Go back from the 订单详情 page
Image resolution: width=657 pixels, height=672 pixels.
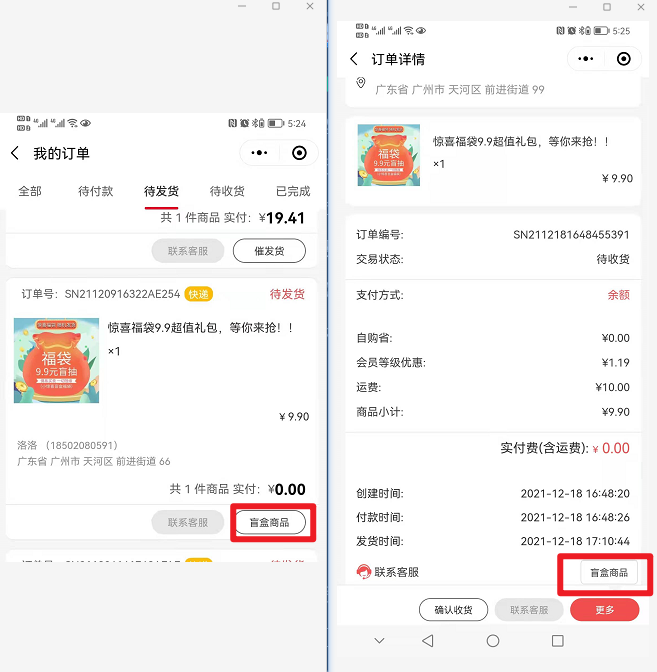354,59
